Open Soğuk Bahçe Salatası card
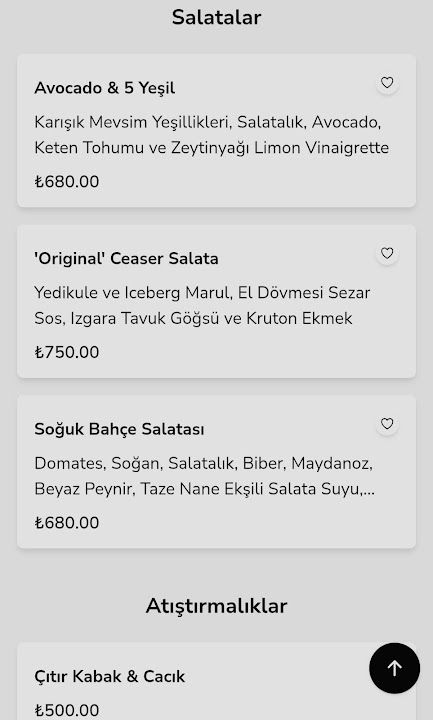The image size is (433, 720). [217, 472]
